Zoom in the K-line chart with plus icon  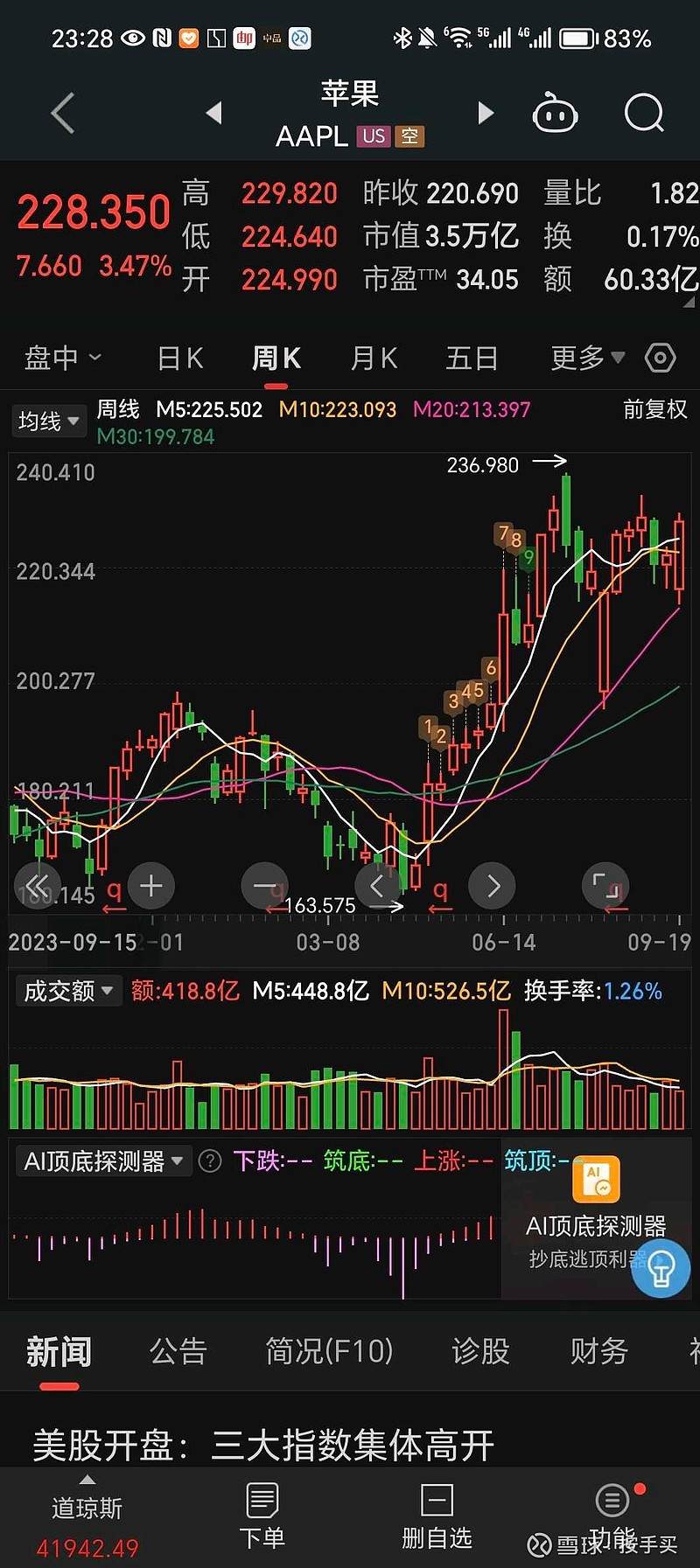(150, 886)
